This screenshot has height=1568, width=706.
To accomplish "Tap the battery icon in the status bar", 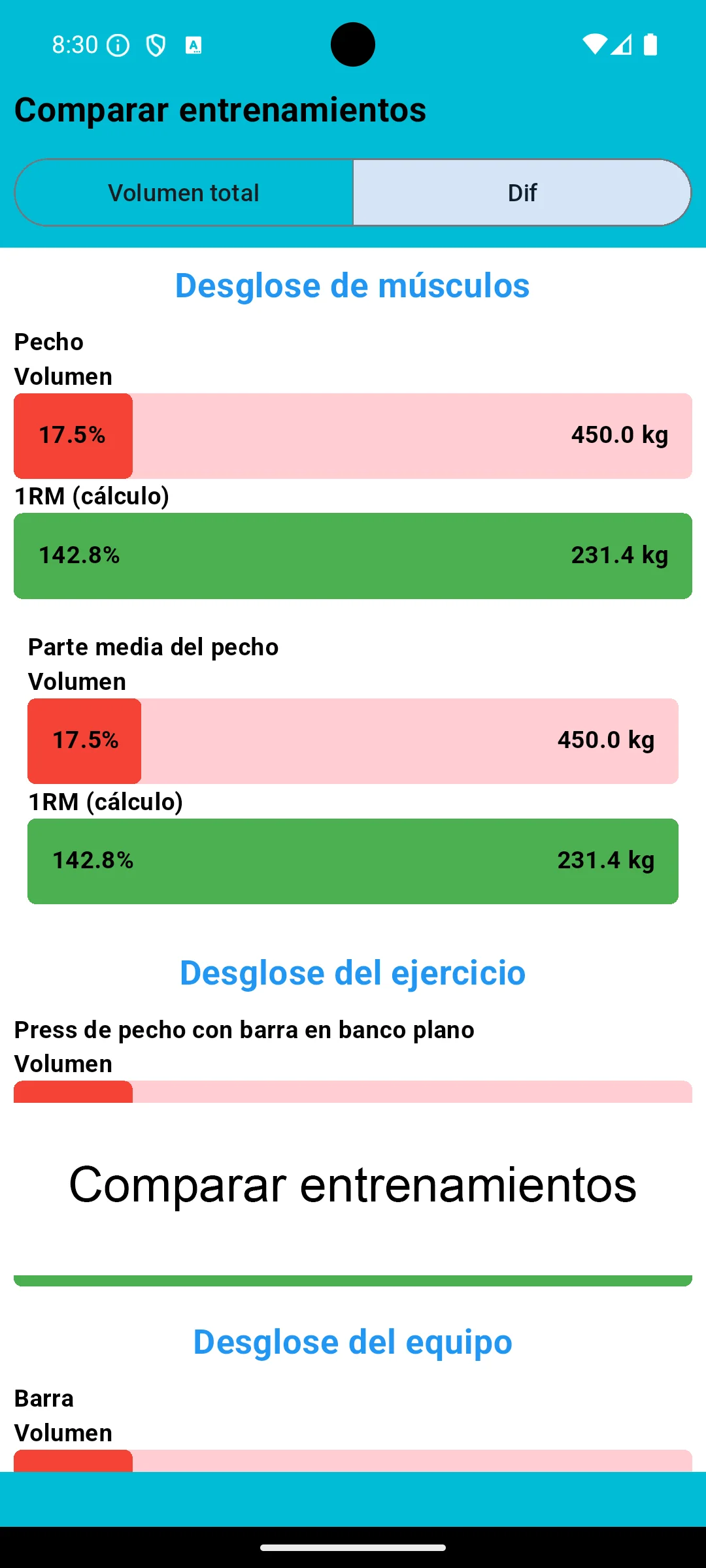I will tap(651, 44).
